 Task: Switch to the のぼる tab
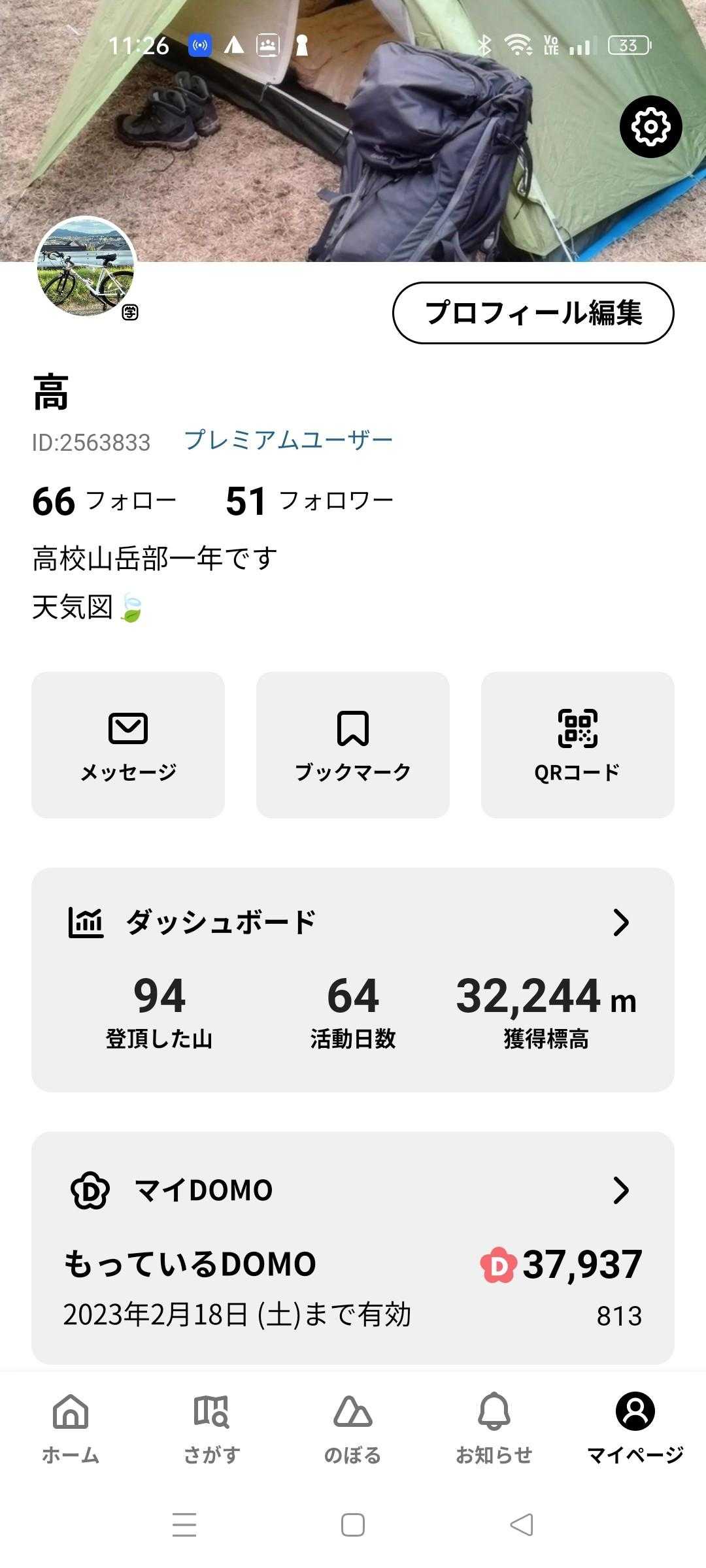coord(353,1428)
